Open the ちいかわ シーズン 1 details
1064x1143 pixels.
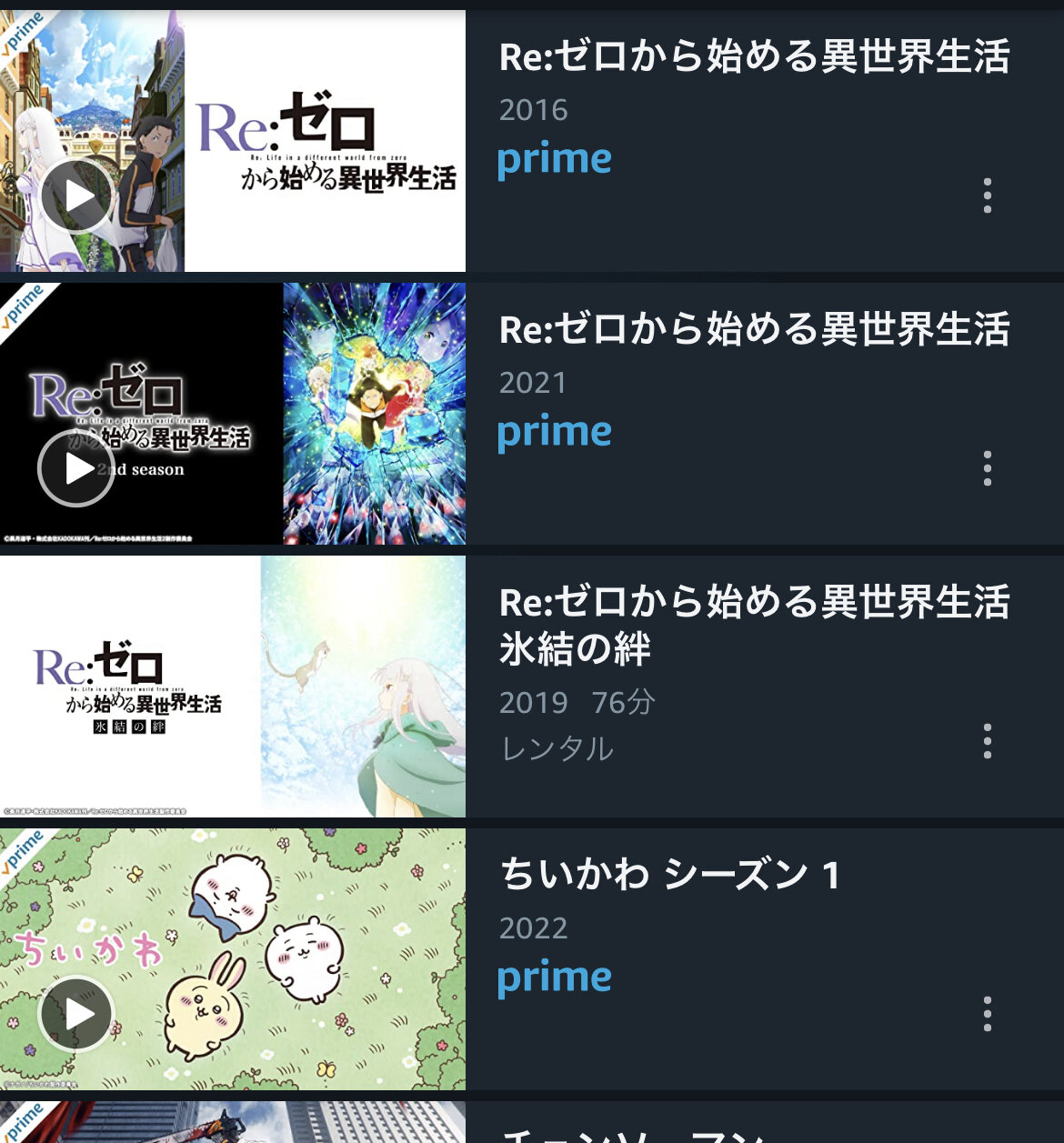point(669,875)
